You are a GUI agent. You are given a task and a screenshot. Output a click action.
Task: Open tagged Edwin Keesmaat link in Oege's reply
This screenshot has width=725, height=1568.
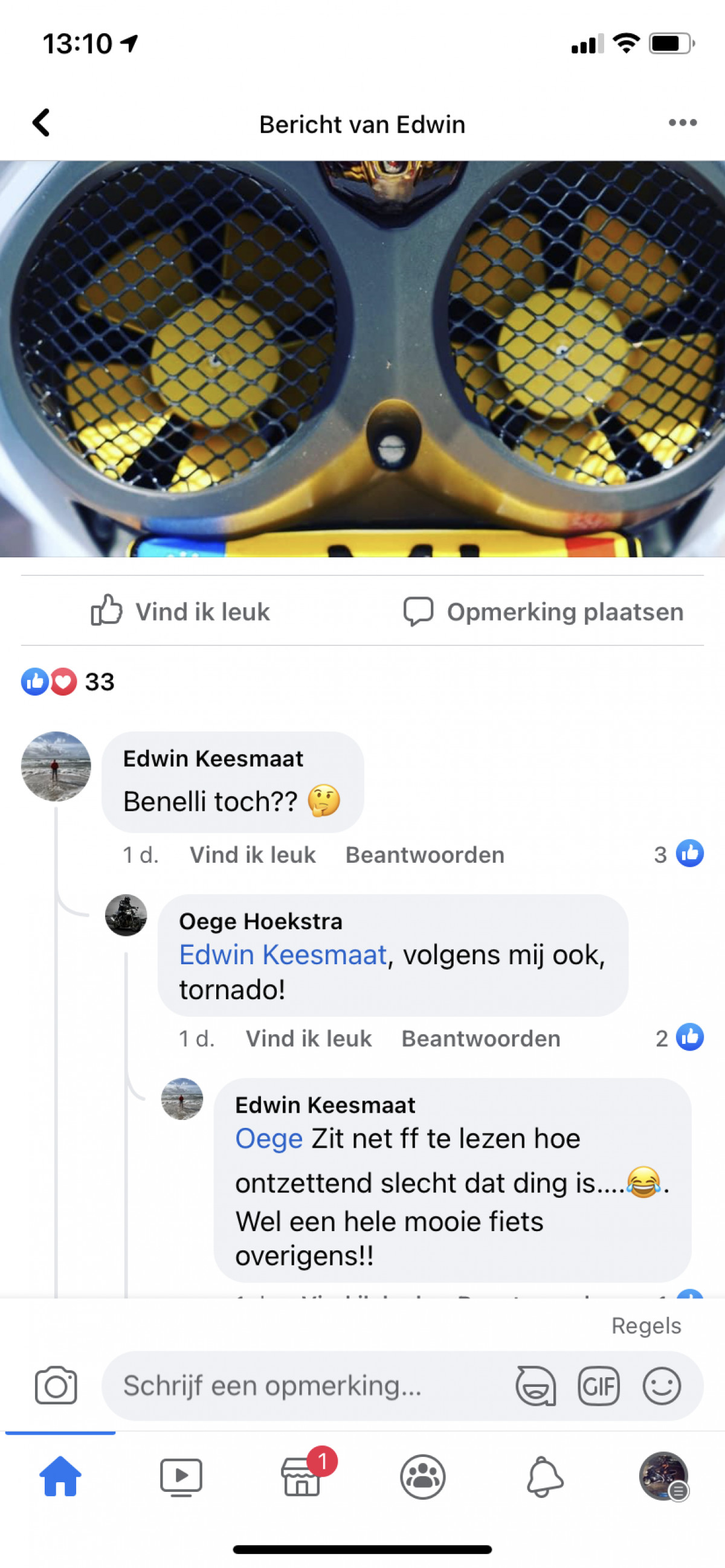[283, 955]
